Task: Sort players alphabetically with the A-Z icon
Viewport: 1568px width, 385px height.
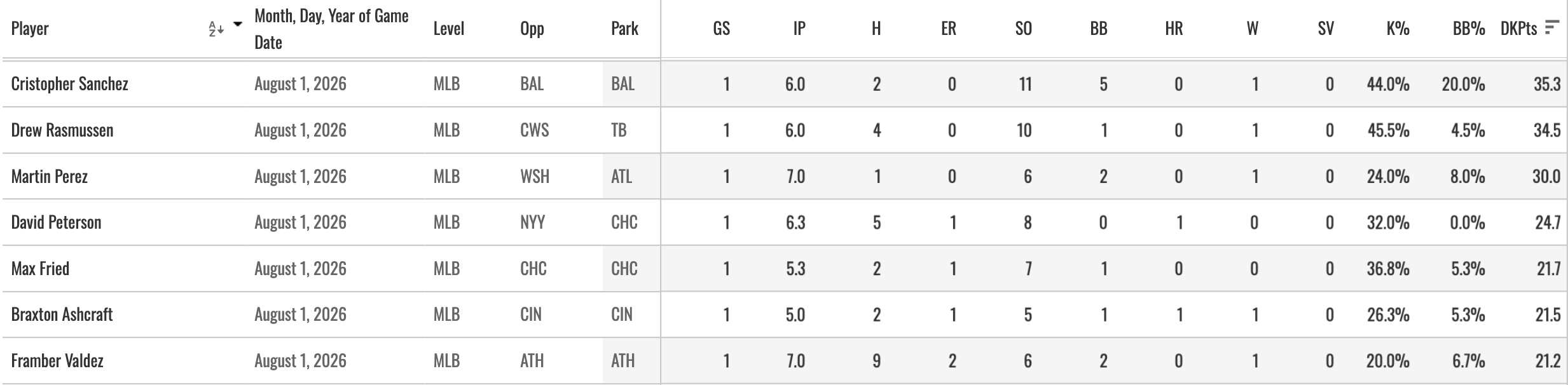Action: [x=216, y=29]
